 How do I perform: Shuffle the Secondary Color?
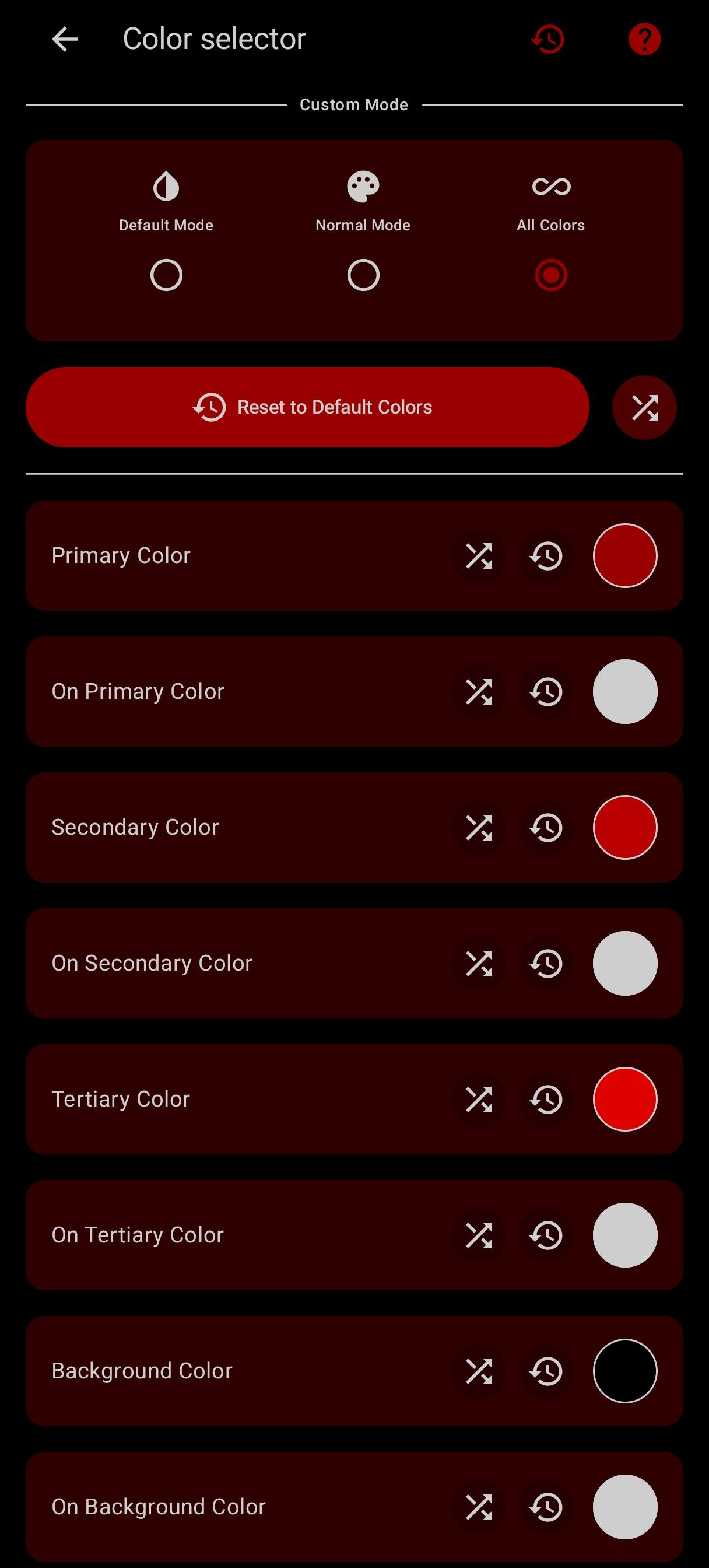tap(479, 827)
